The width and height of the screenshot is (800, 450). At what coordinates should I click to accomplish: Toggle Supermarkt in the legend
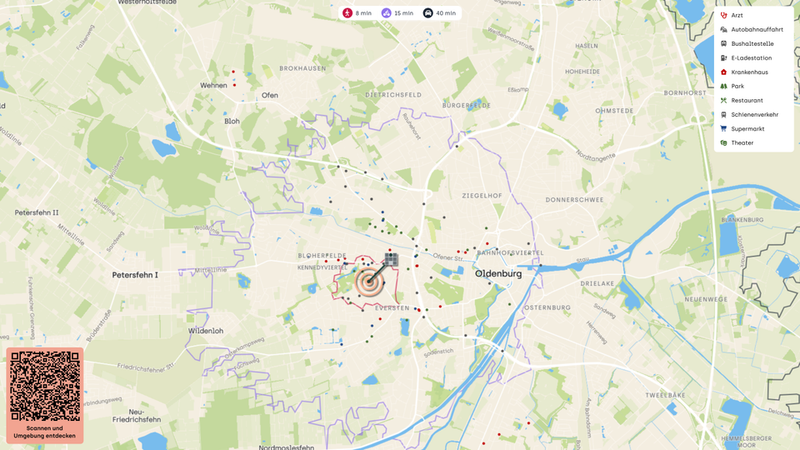click(x=748, y=128)
